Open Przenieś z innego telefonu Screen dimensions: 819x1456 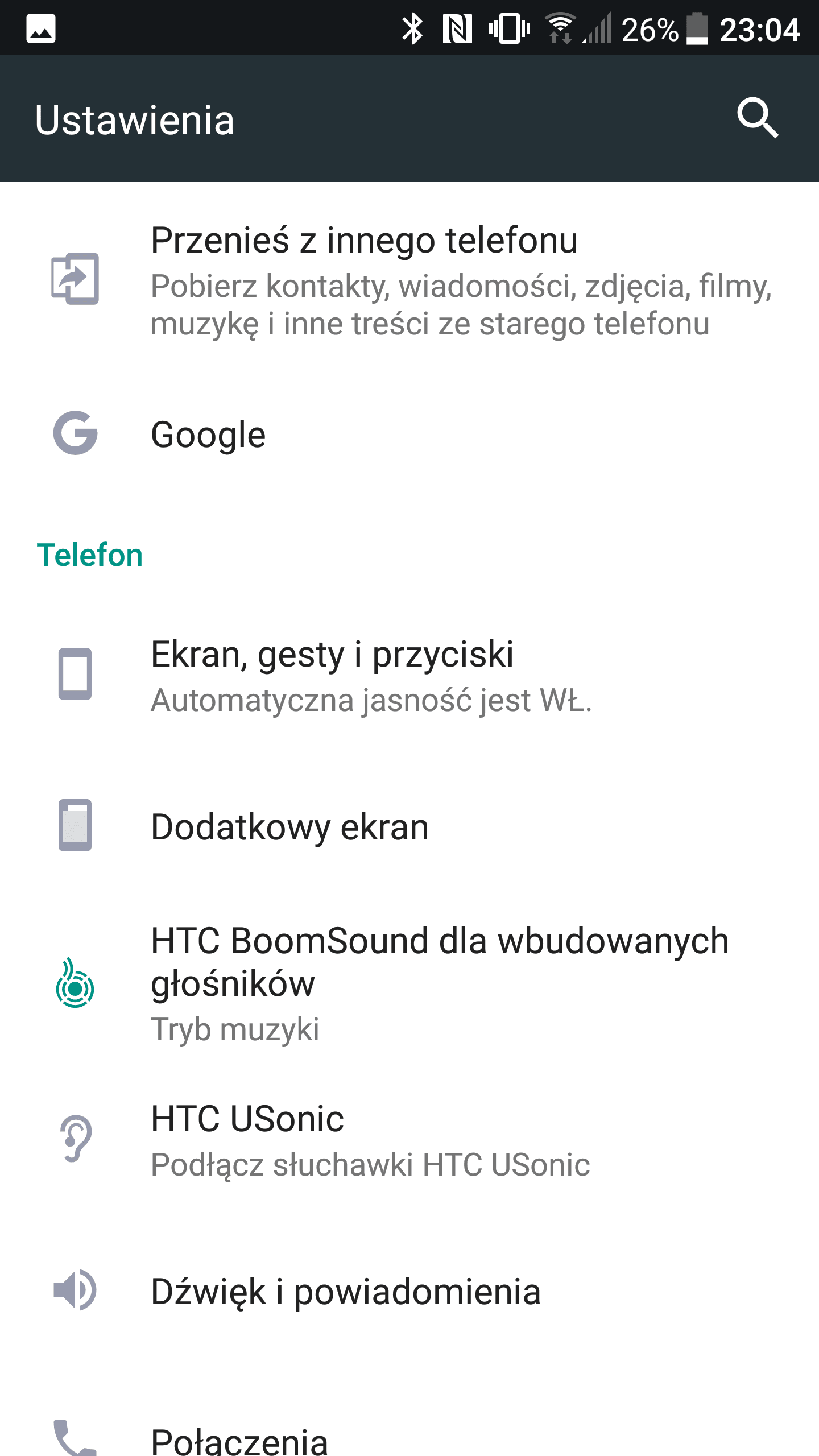coord(409,279)
